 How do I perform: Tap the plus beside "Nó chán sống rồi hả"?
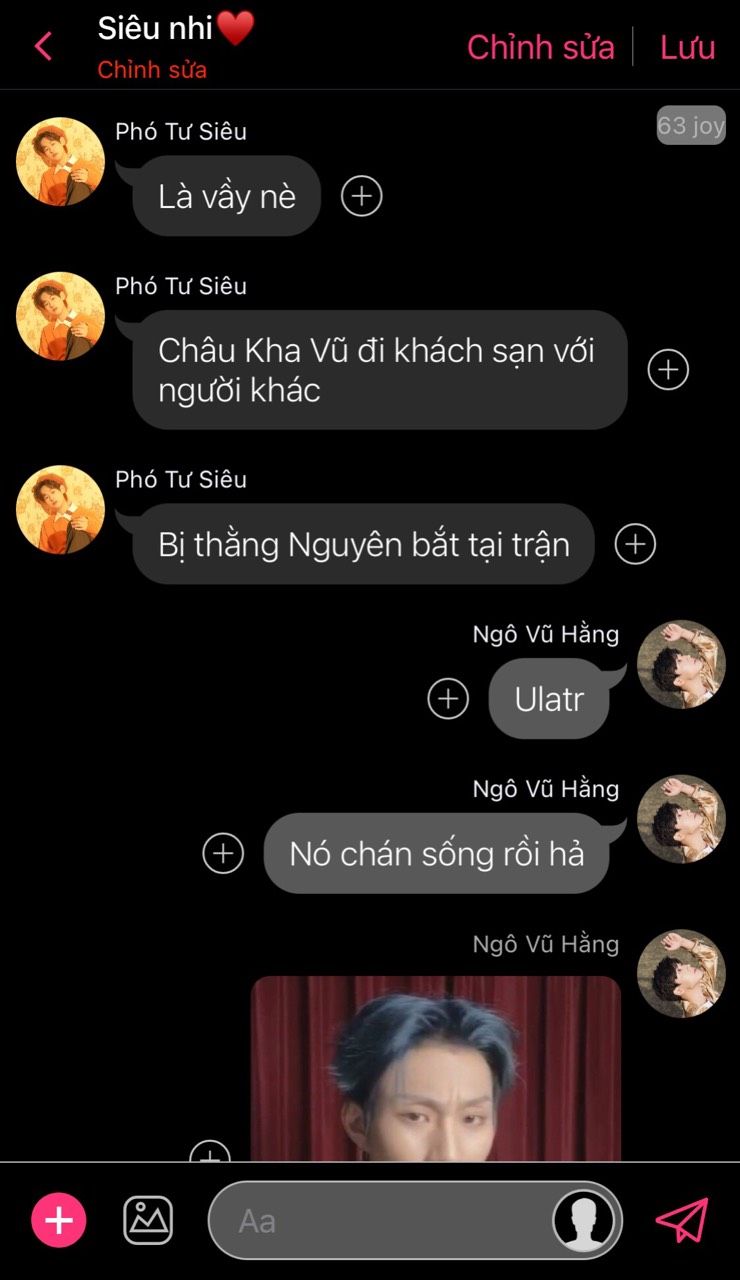[x=223, y=854]
